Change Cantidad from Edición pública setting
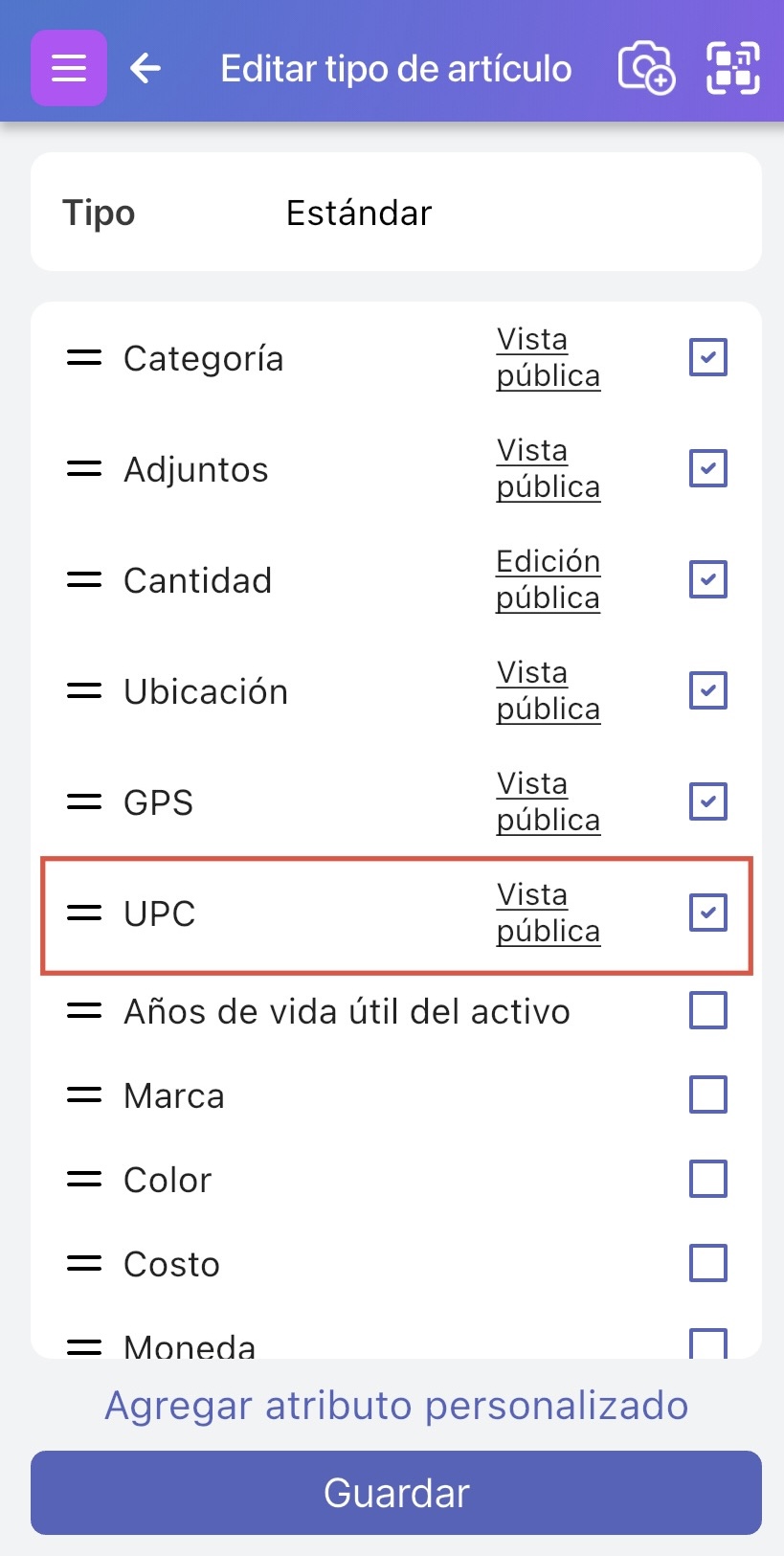This screenshot has height=1556, width=784. point(548,578)
